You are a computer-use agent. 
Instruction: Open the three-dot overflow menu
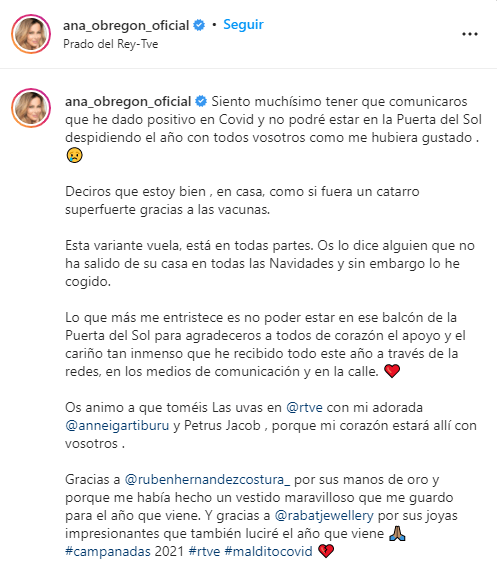pos(470,34)
